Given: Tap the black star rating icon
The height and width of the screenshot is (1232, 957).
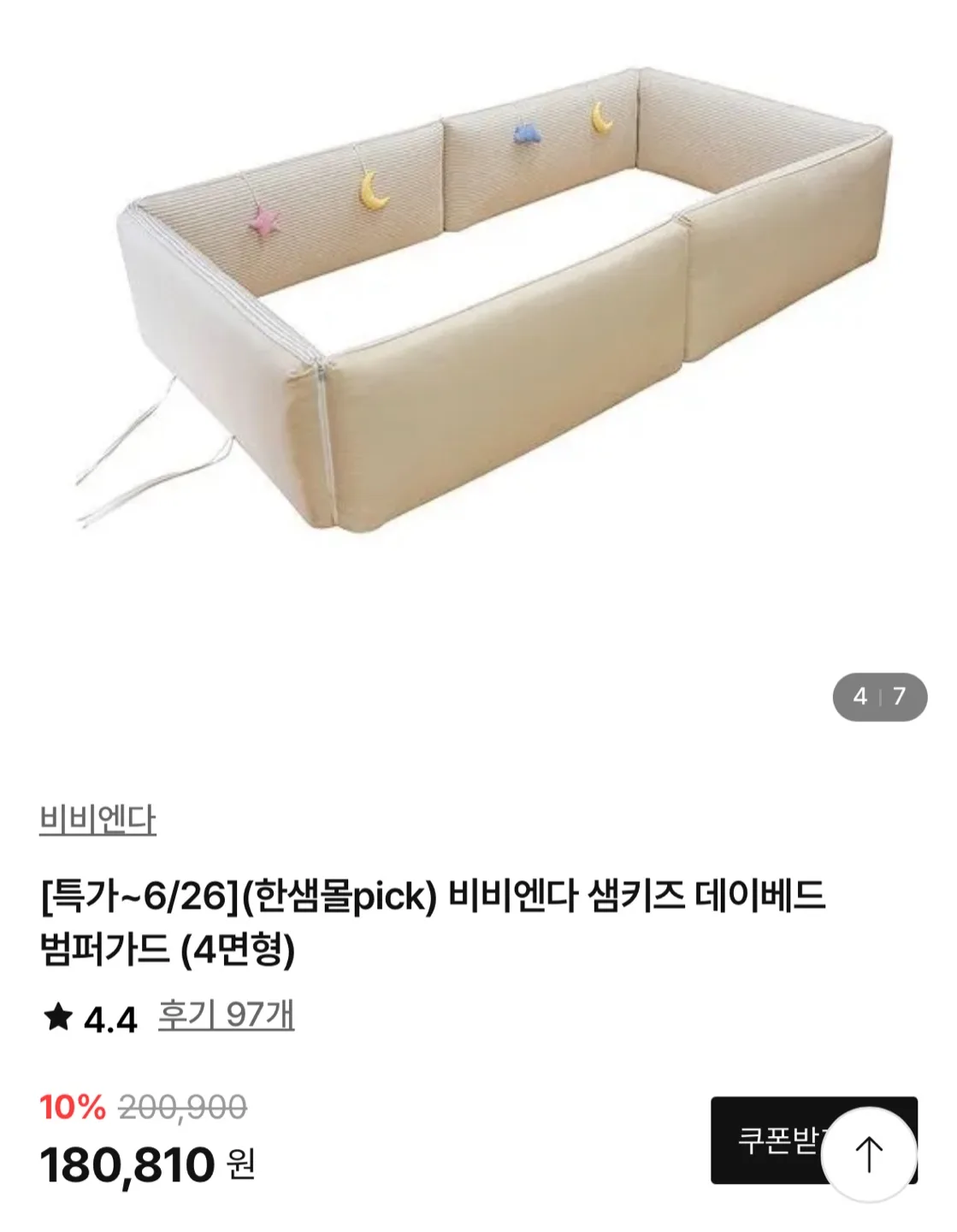Looking at the screenshot, I should tap(56, 1017).
